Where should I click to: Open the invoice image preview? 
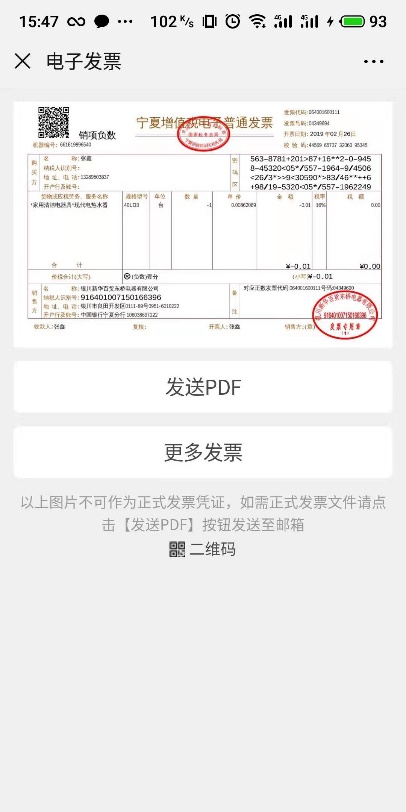pyautogui.click(x=202, y=224)
